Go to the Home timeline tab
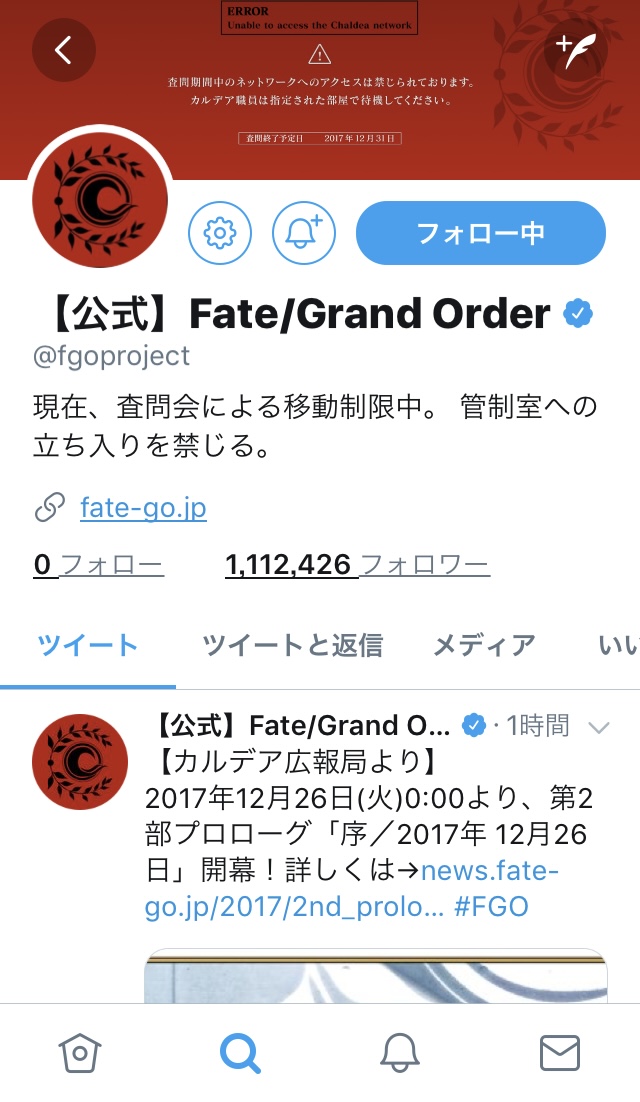This screenshot has height=1102, width=640. pyautogui.click(x=80, y=1053)
